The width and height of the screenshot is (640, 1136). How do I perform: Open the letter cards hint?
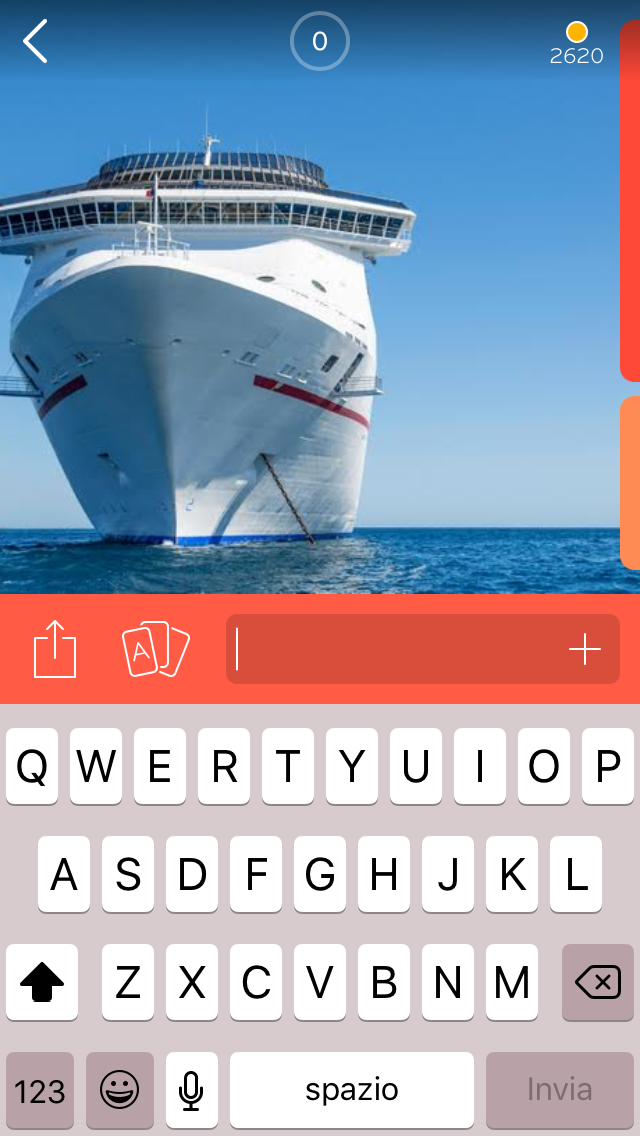(x=155, y=649)
